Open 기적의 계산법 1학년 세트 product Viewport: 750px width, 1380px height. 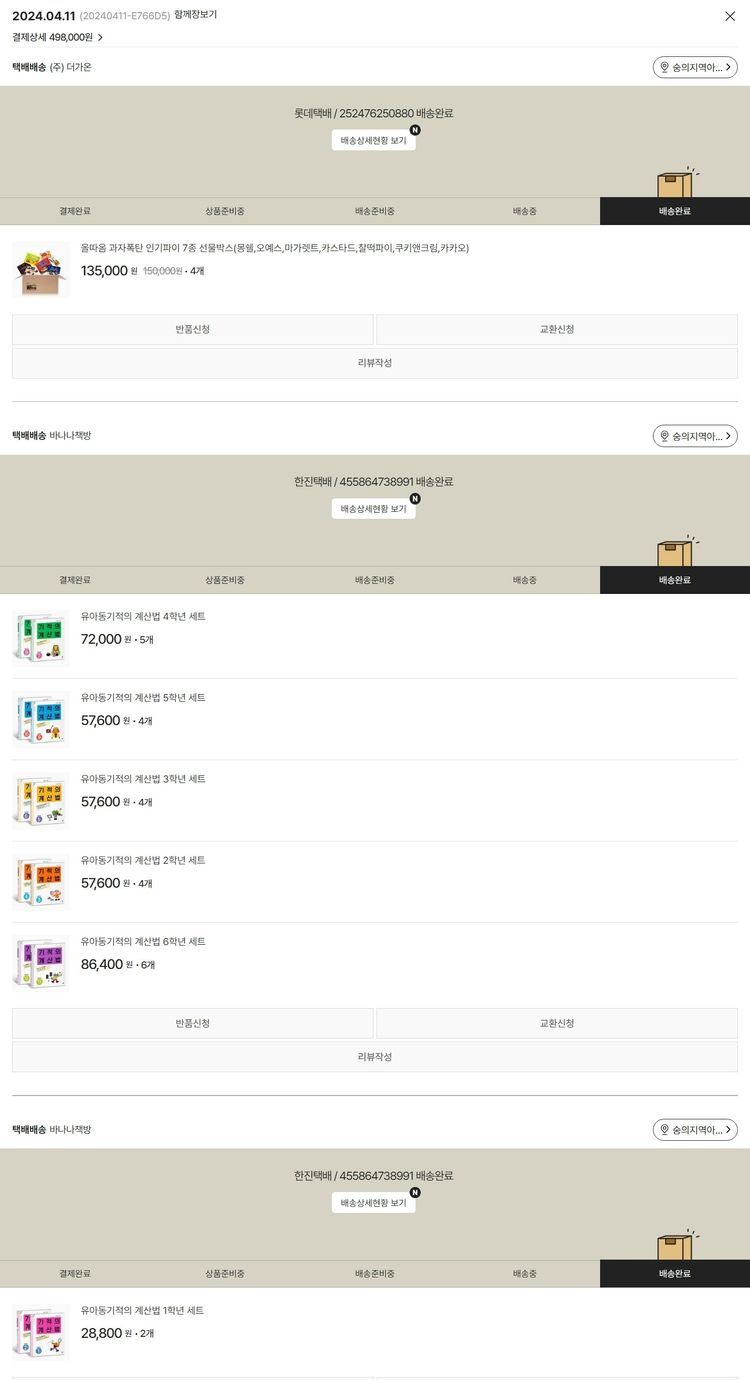click(x=143, y=1310)
